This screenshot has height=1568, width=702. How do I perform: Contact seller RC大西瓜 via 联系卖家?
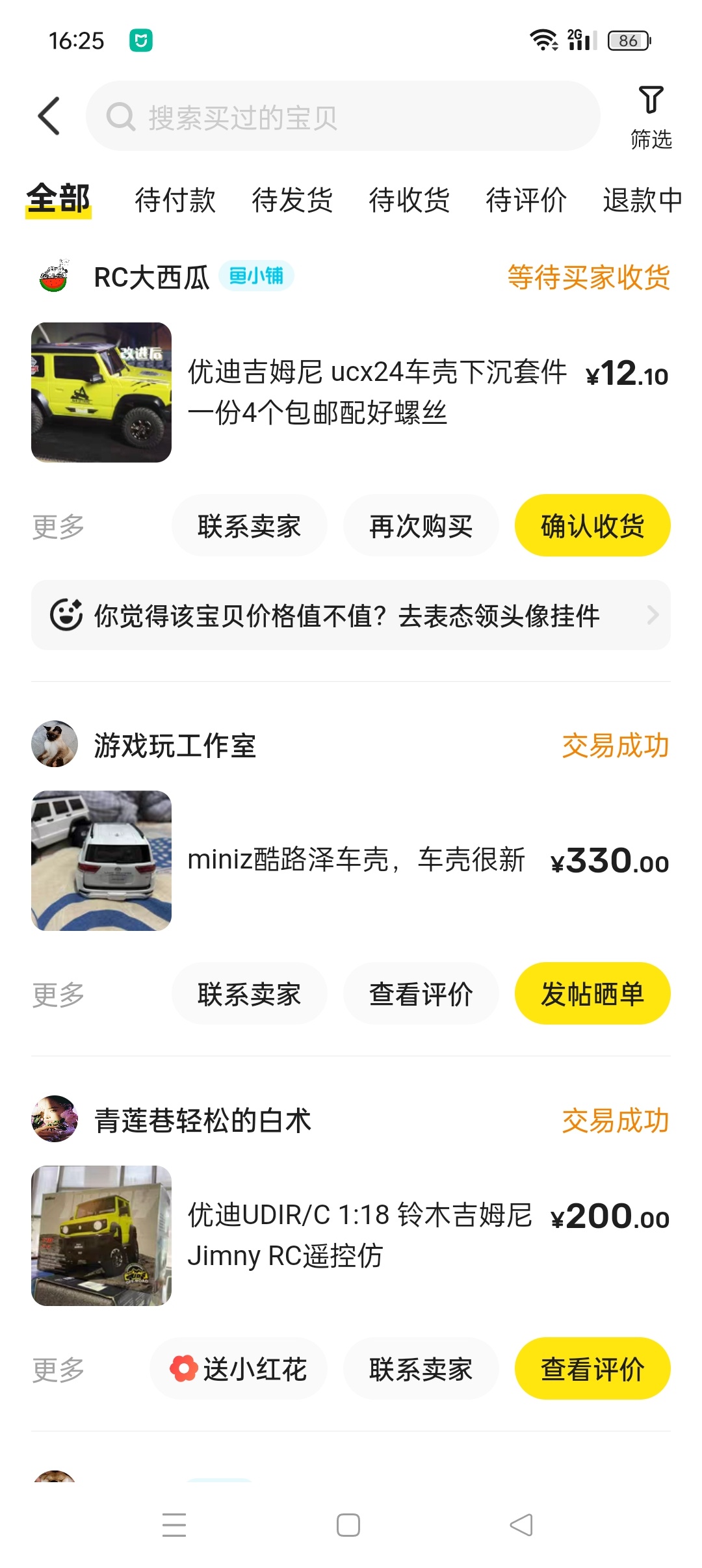[x=249, y=525]
